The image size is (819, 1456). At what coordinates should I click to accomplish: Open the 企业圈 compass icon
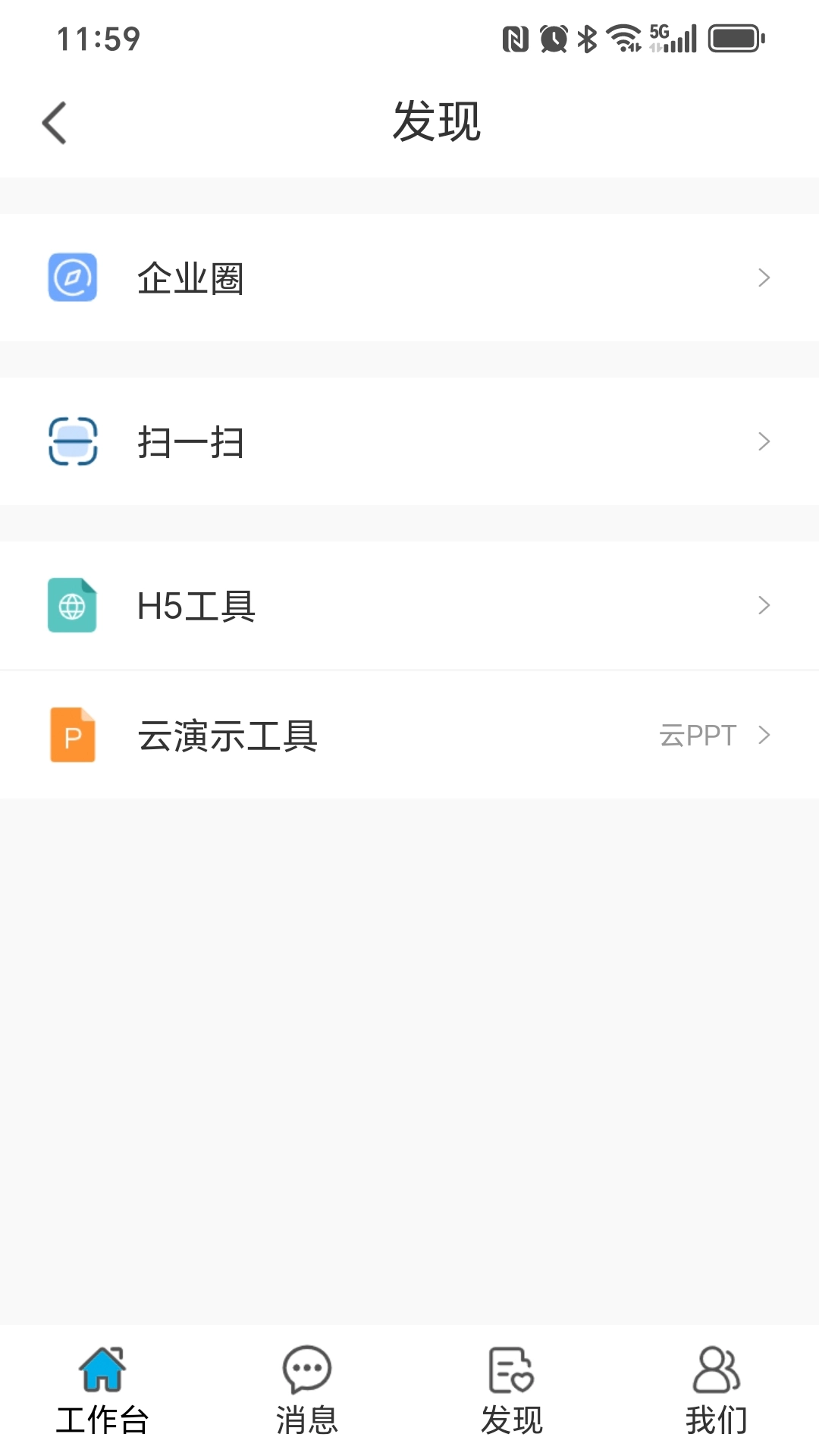(x=72, y=278)
